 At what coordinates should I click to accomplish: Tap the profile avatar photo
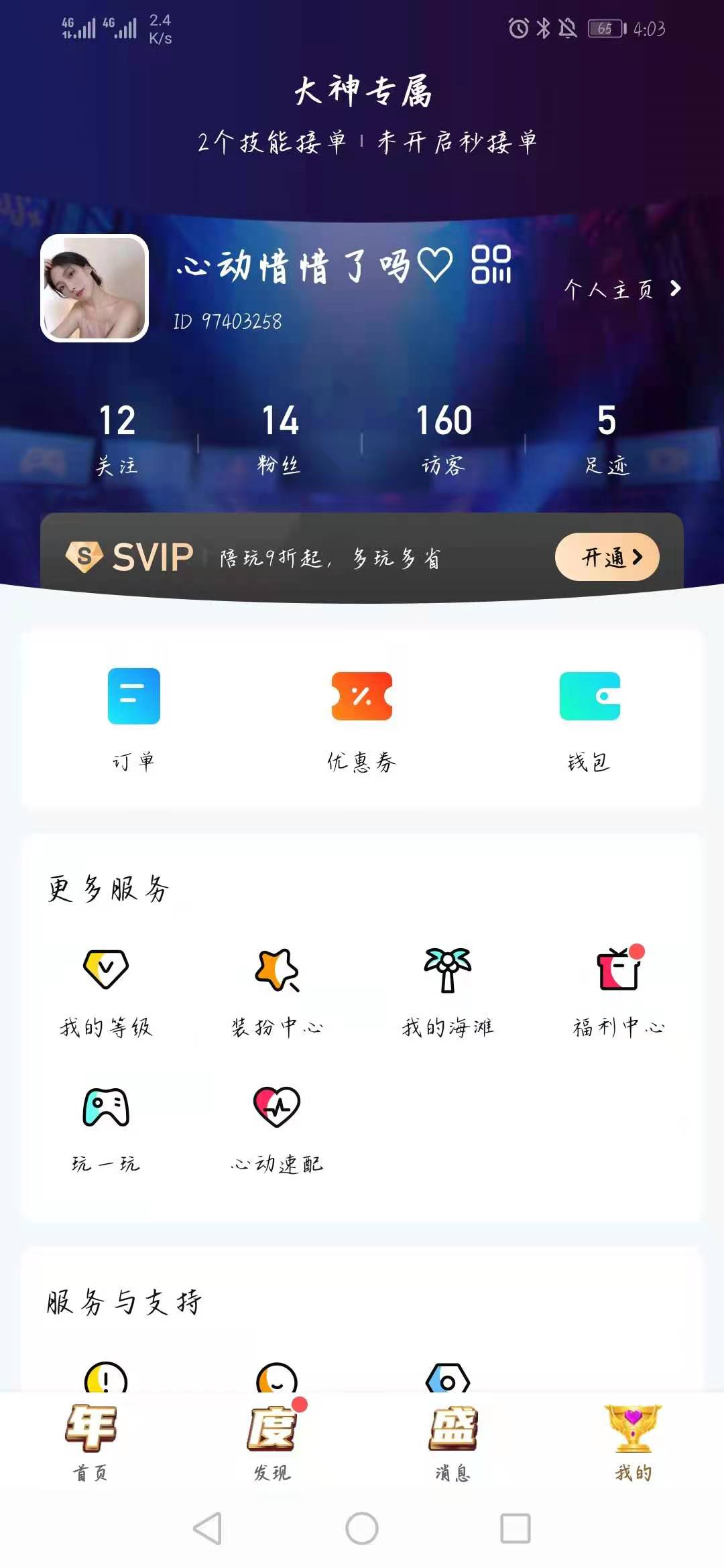[x=95, y=288]
